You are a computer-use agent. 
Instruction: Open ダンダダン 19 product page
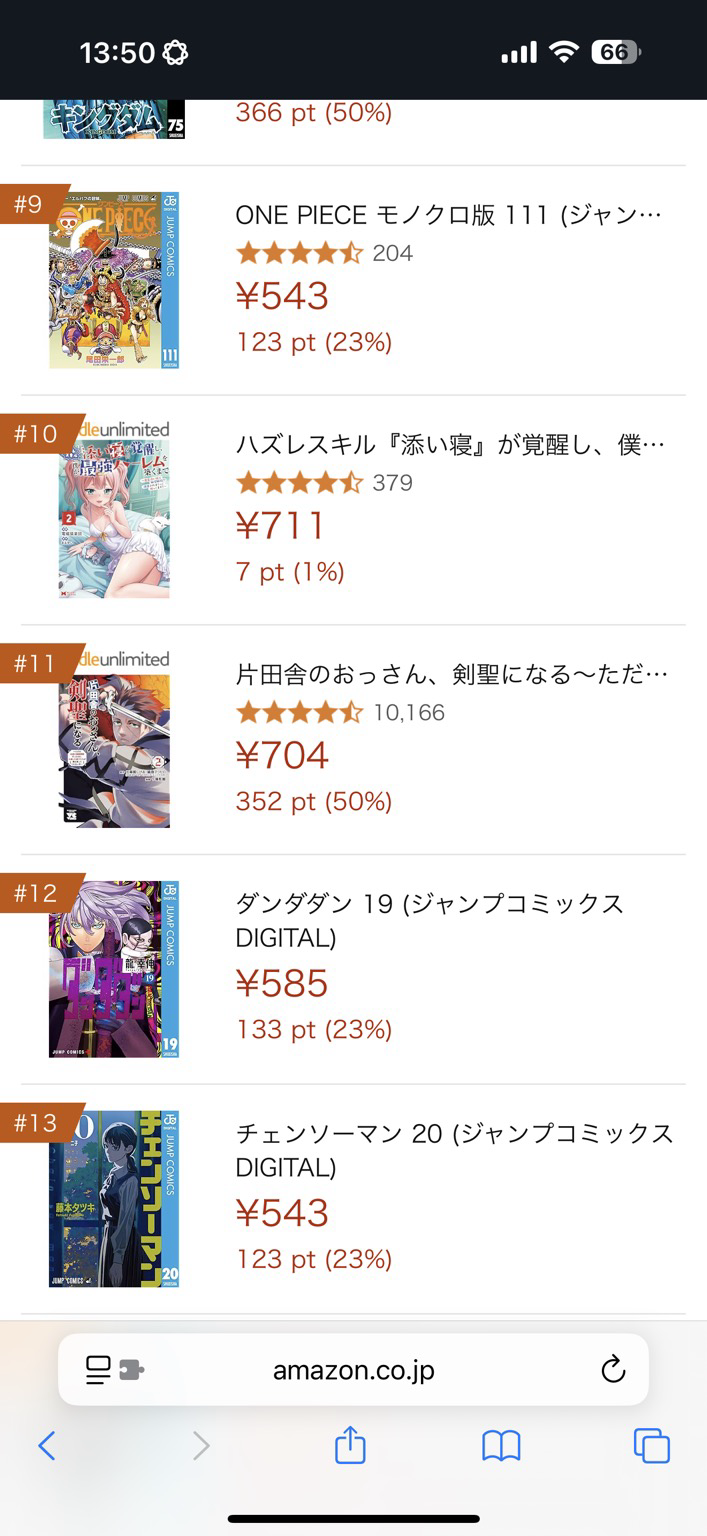(x=430, y=920)
